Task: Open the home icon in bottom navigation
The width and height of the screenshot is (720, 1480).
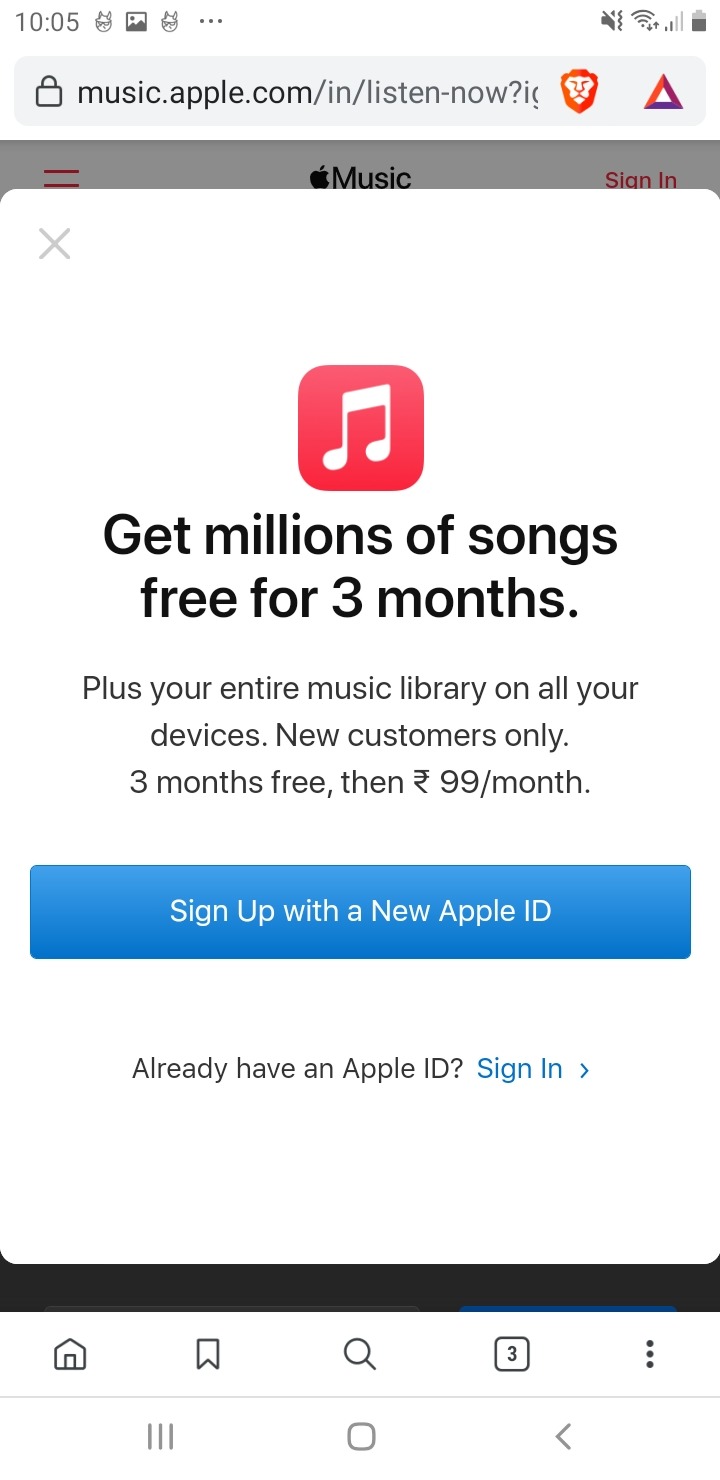Action: (70, 1354)
